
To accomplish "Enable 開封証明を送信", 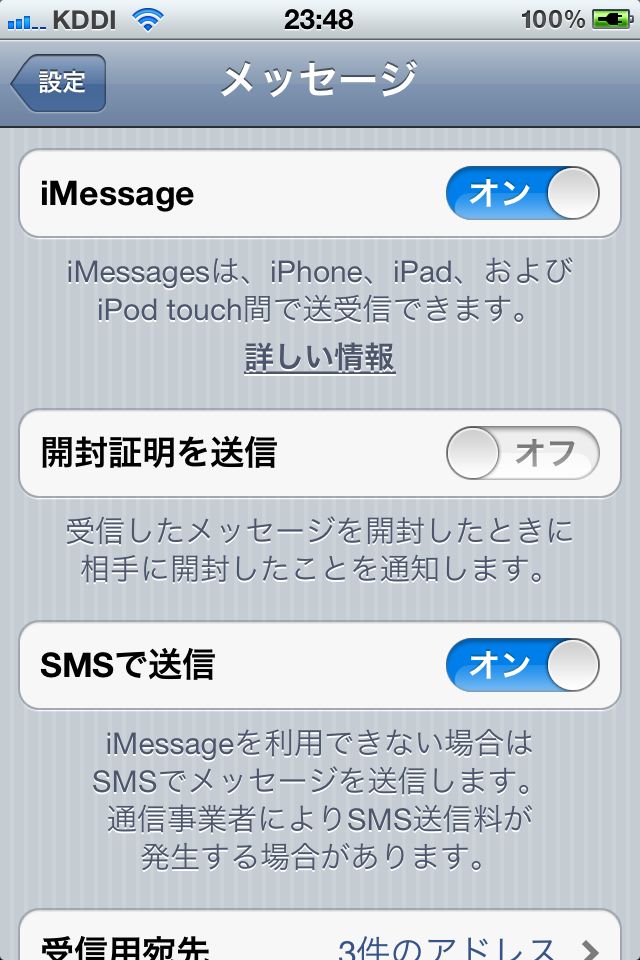I will pos(522,454).
